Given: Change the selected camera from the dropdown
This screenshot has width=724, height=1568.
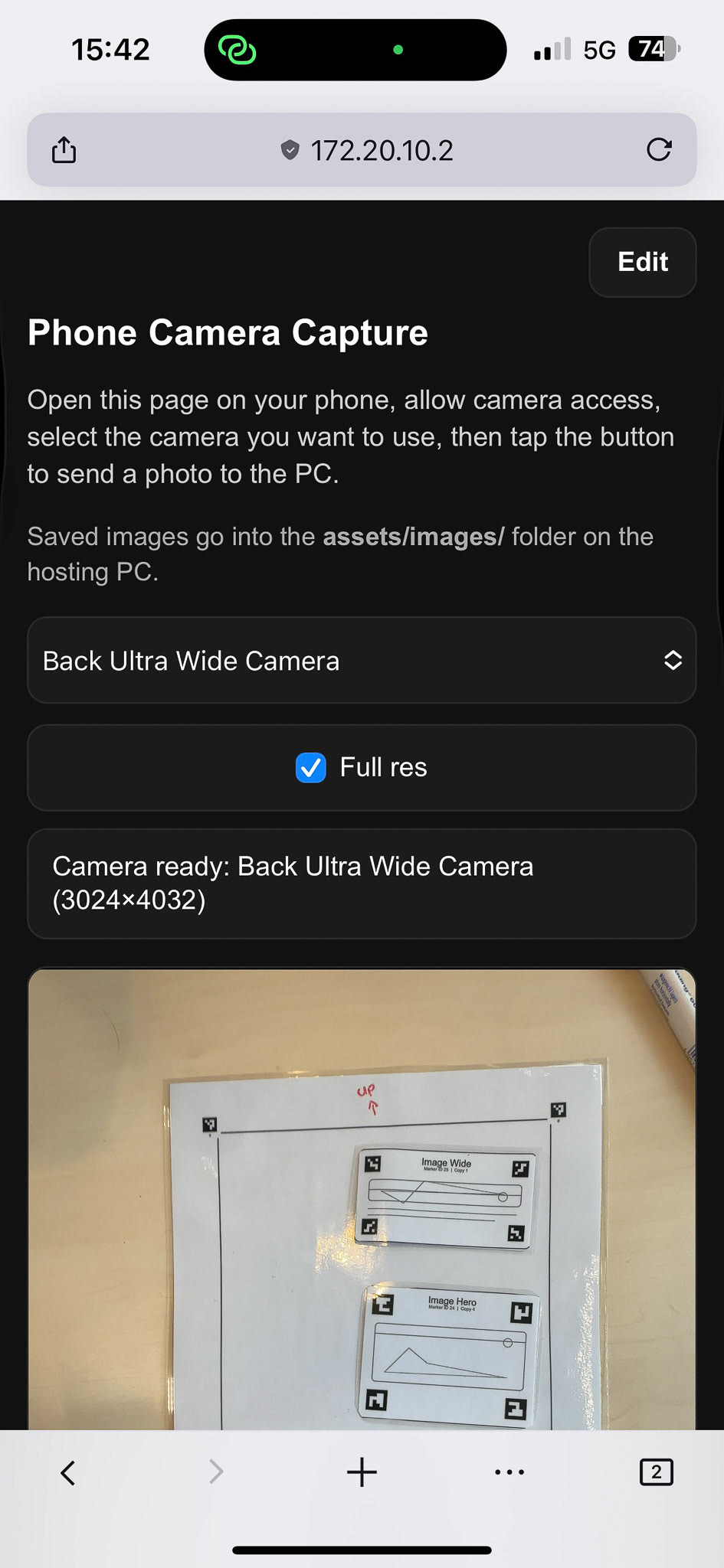Looking at the screenshot, I should click(361, 660).
